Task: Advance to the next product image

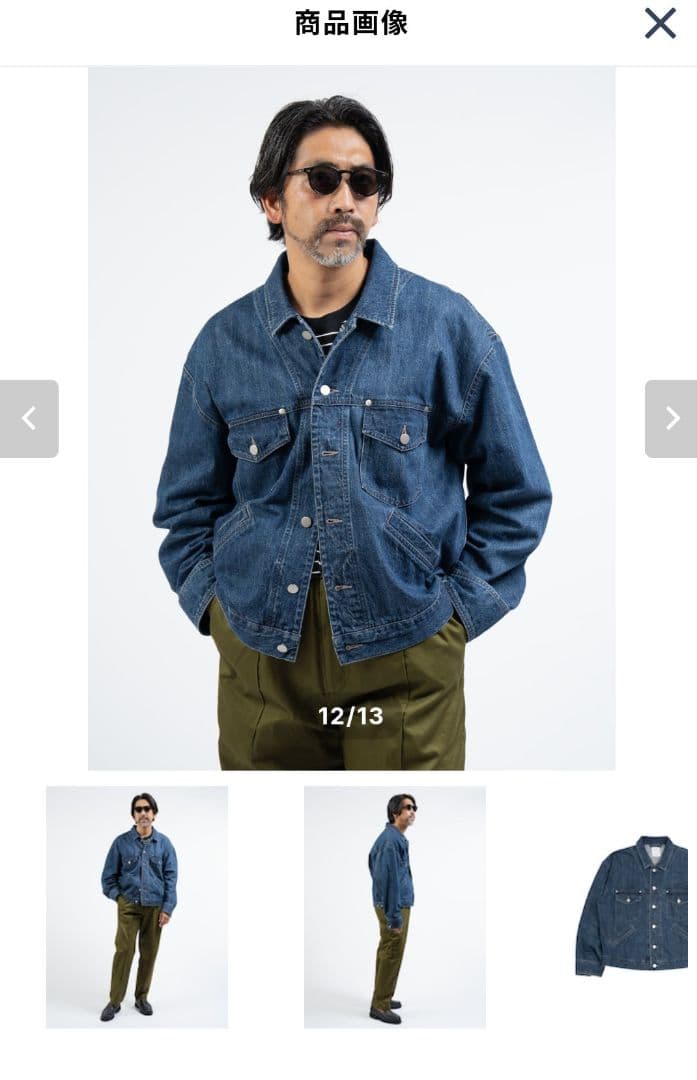Action: click(x=671, y=419)
